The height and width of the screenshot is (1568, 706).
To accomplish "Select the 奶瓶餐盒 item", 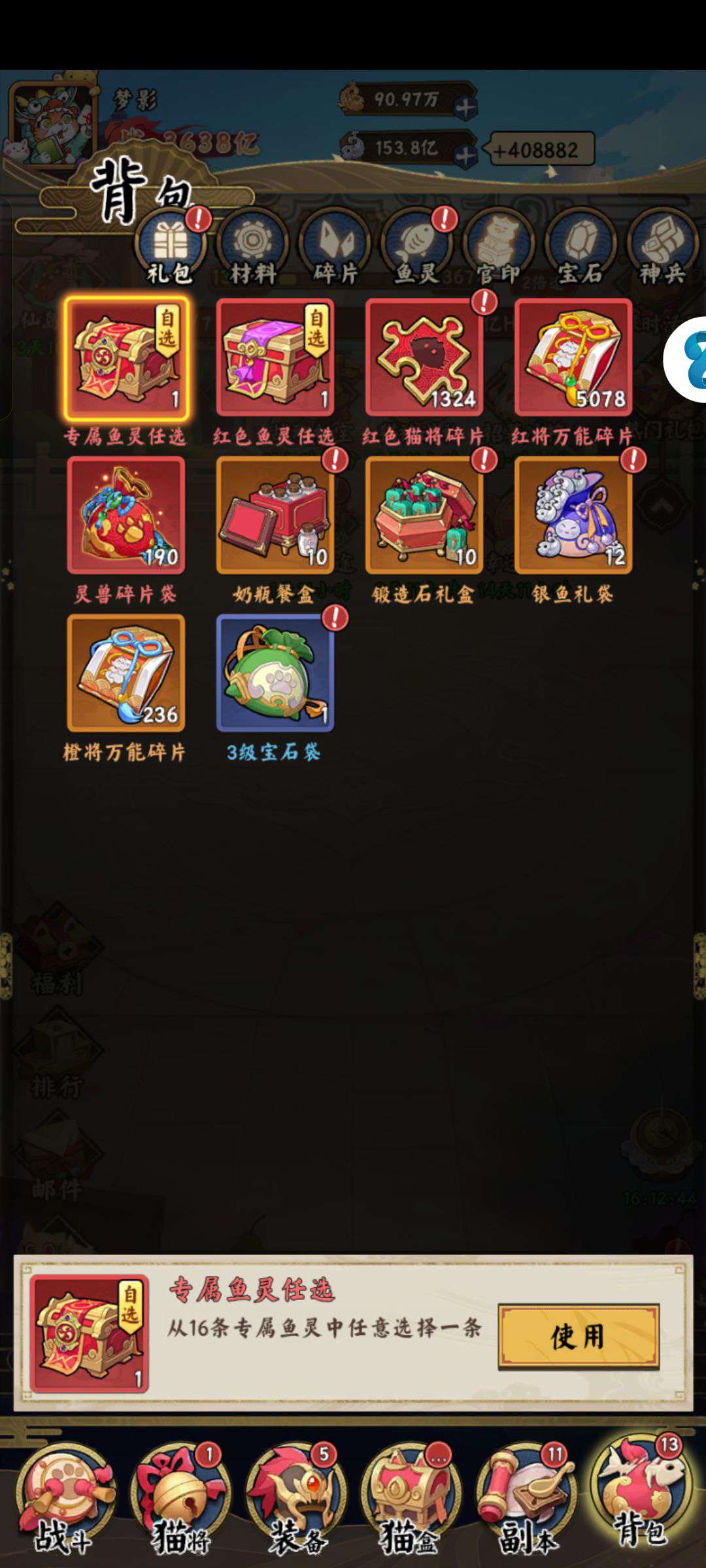I will (275, 515).
